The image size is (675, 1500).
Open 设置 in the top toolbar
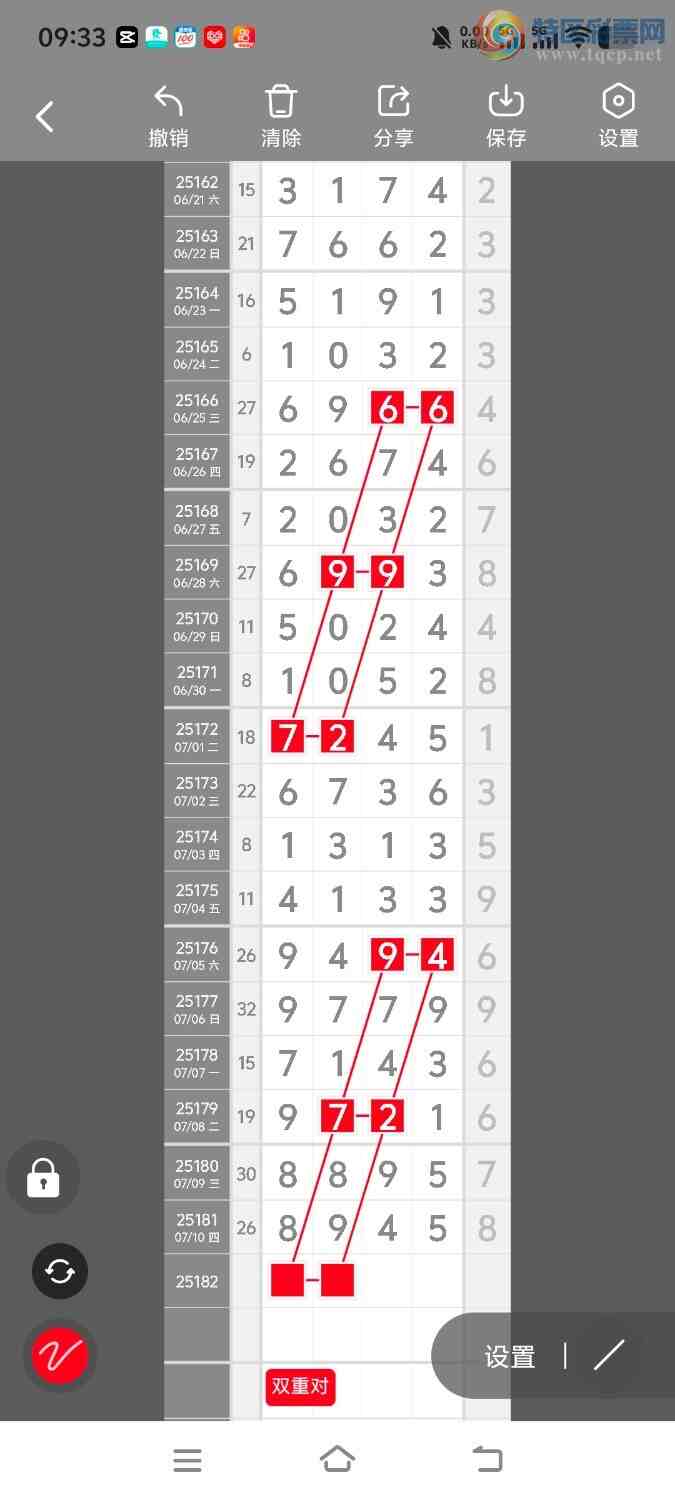click(618, 117)
